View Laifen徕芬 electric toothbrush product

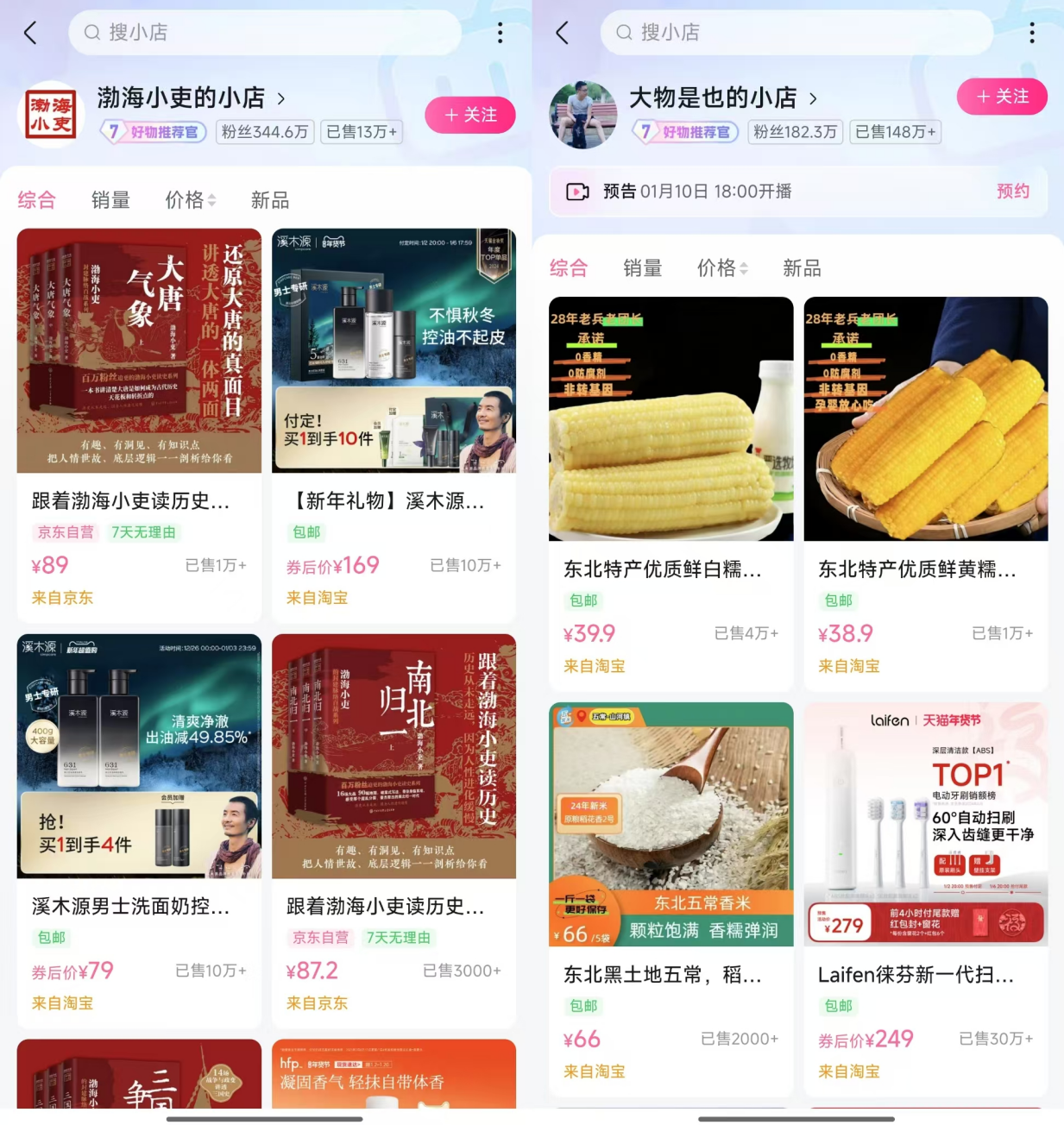[x=926, y=899]
